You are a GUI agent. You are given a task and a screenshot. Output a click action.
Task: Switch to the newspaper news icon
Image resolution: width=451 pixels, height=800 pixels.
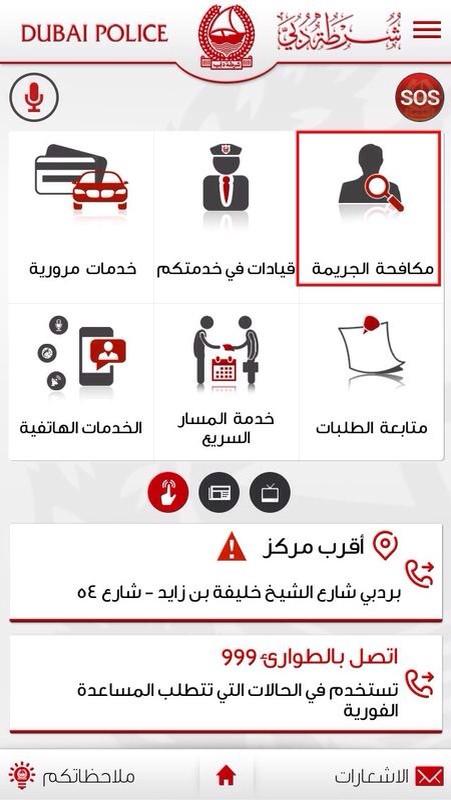pos(219,493)
